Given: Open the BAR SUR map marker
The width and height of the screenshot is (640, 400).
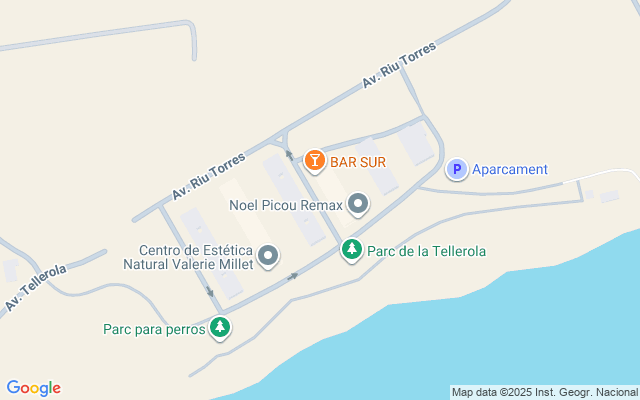Looking at the screenshot, I should point(314,159).
